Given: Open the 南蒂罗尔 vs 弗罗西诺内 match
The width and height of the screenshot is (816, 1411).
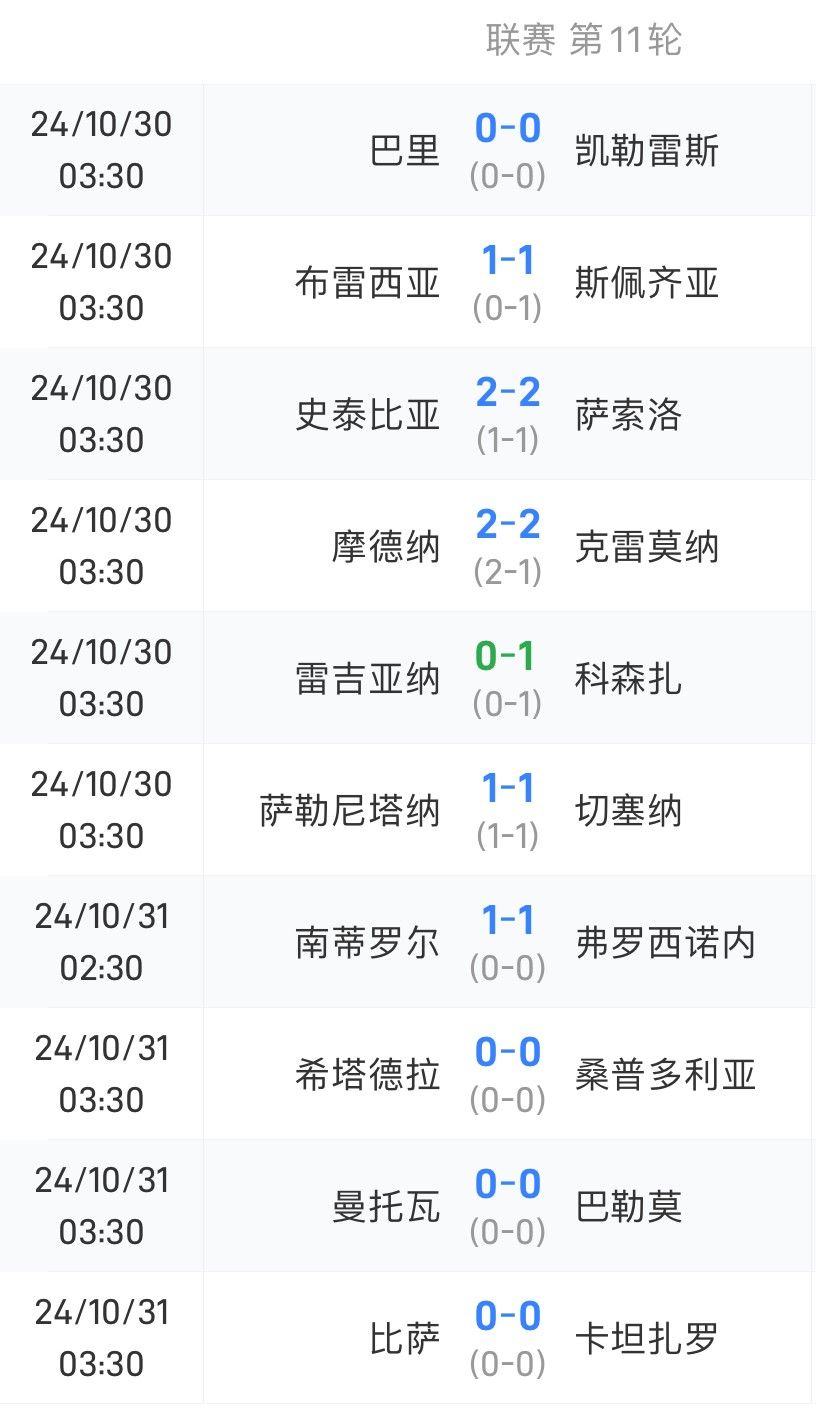Looking at the screenshot, I should pos(408,942).
